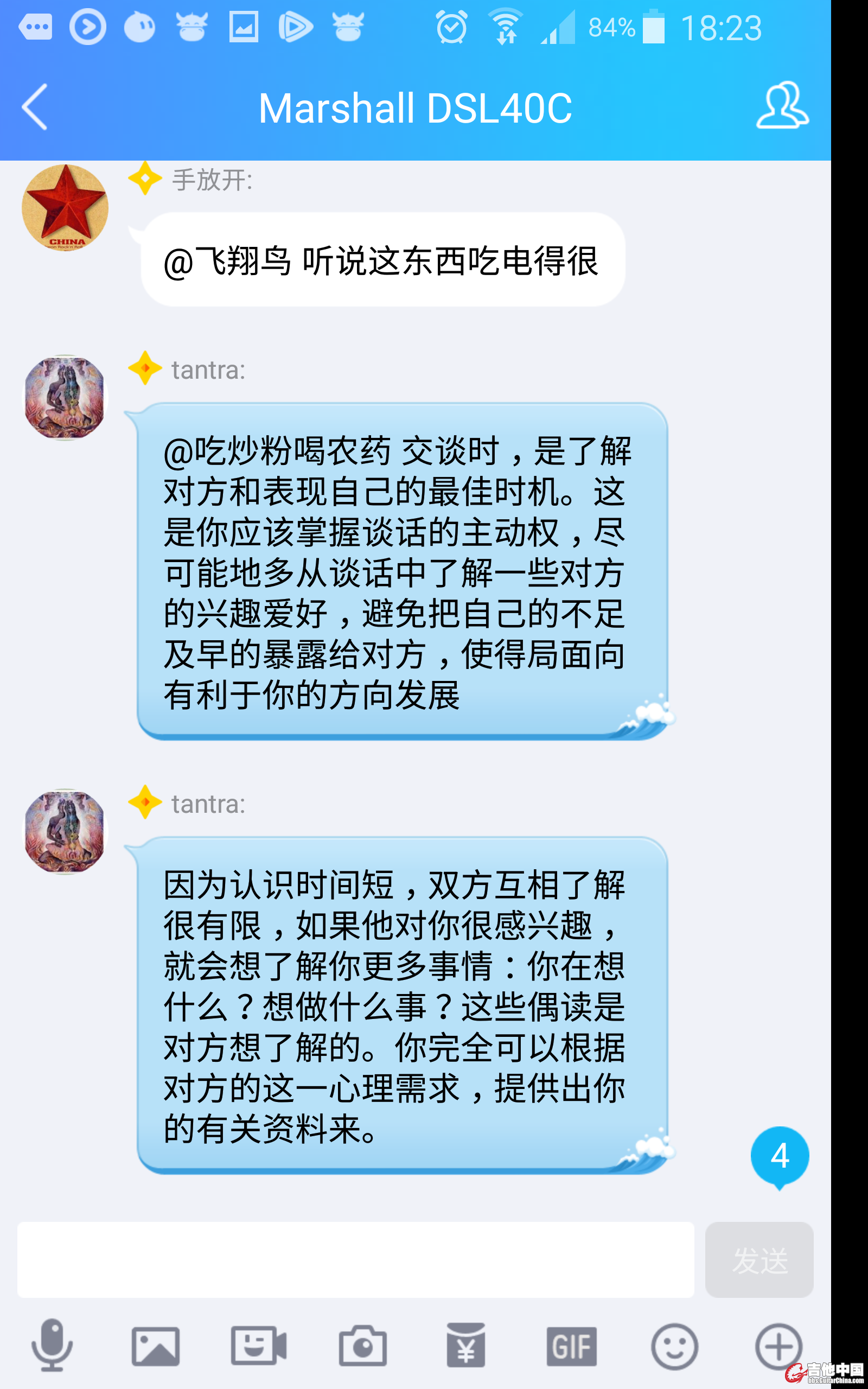Record a voice message with microphone
Image resolution: width=868 pixels, height=1389 pixels.
click(x=52, y=1345)
